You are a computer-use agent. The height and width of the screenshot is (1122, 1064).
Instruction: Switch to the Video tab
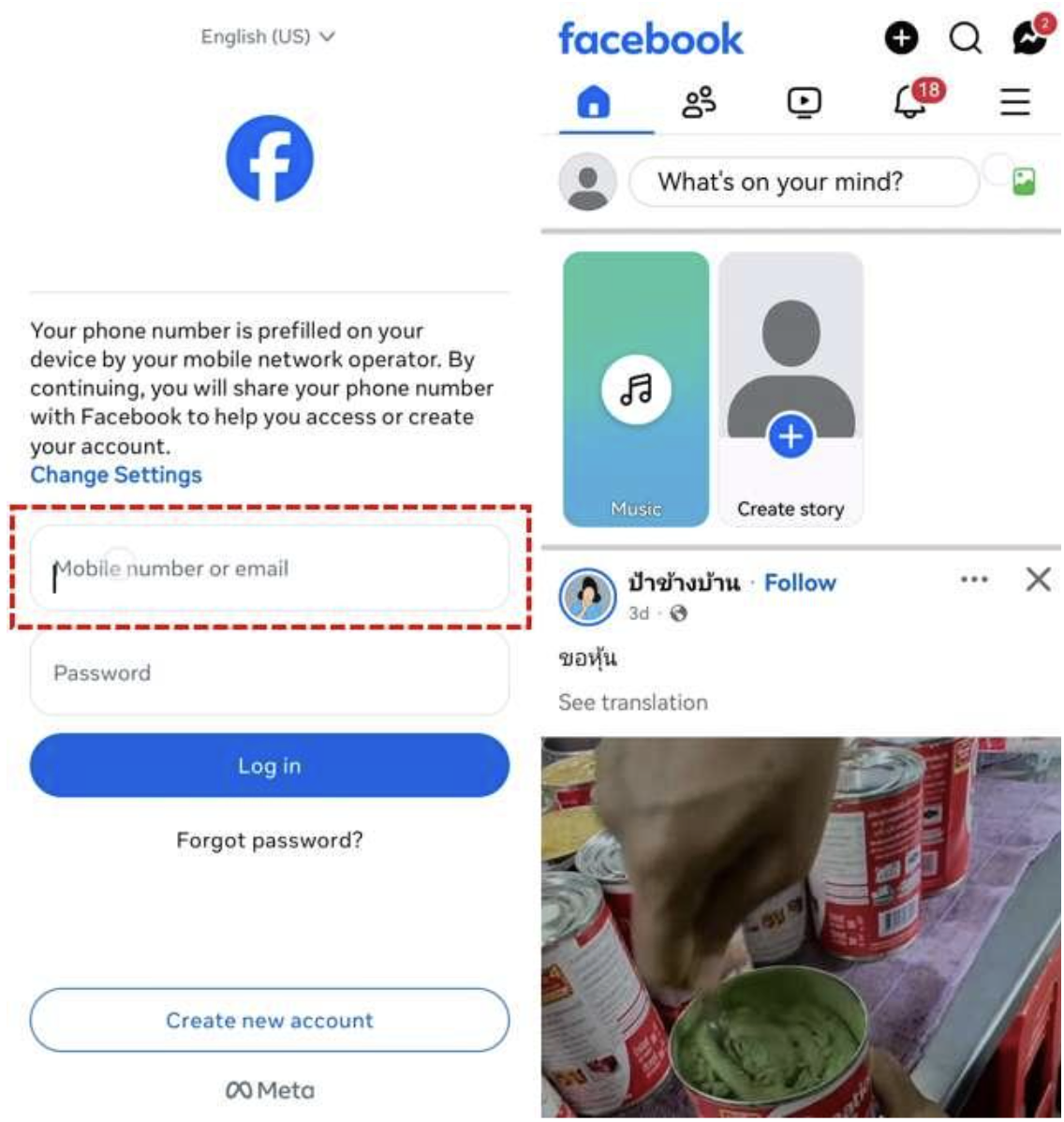click(804, 102)
